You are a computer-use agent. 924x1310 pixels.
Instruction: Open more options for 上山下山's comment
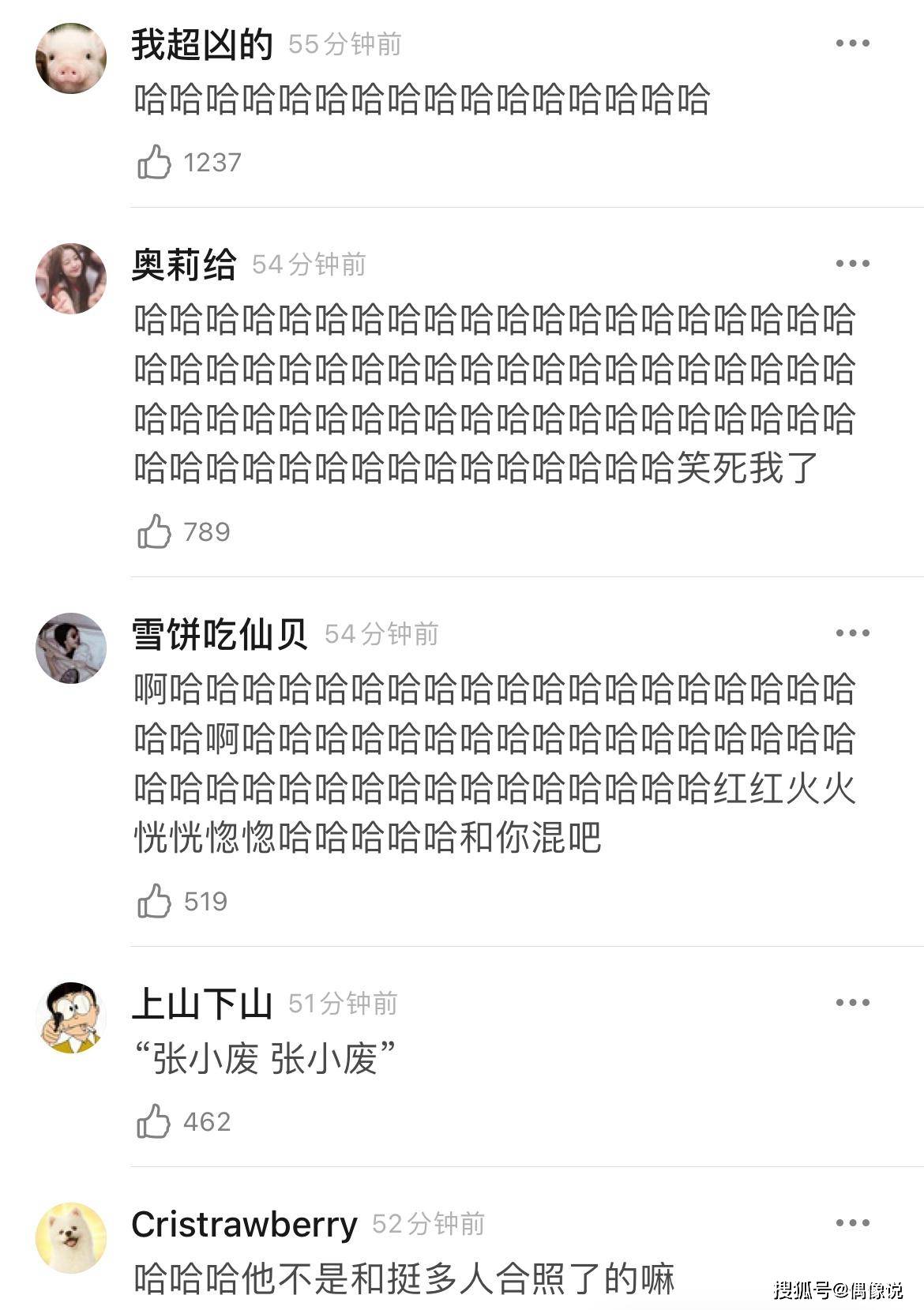(x=852, y=1003)
